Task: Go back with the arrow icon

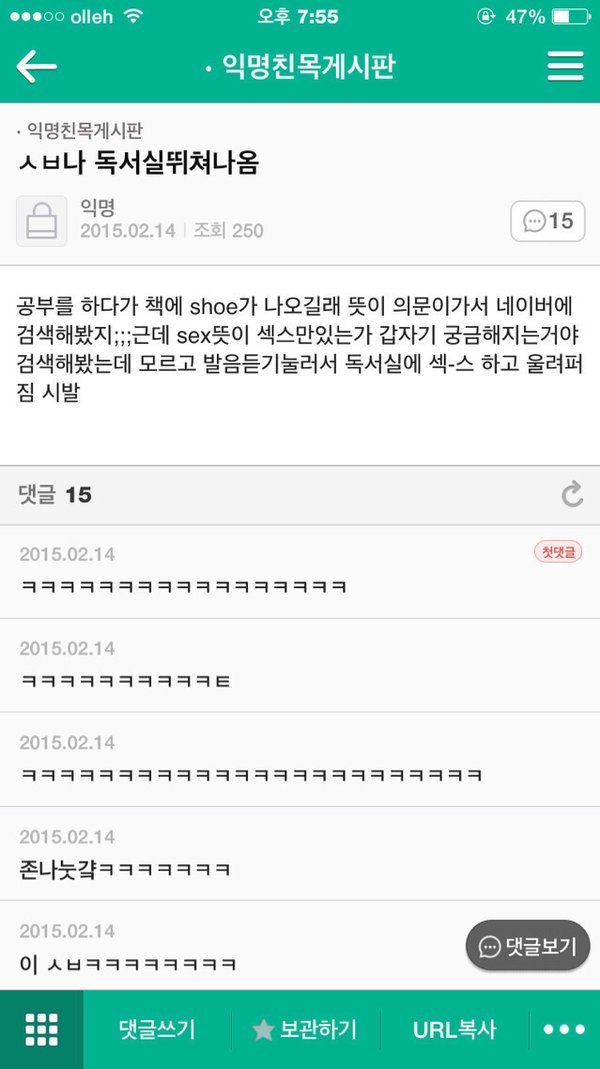Action: pyautogui.click(x=37, y=66)
